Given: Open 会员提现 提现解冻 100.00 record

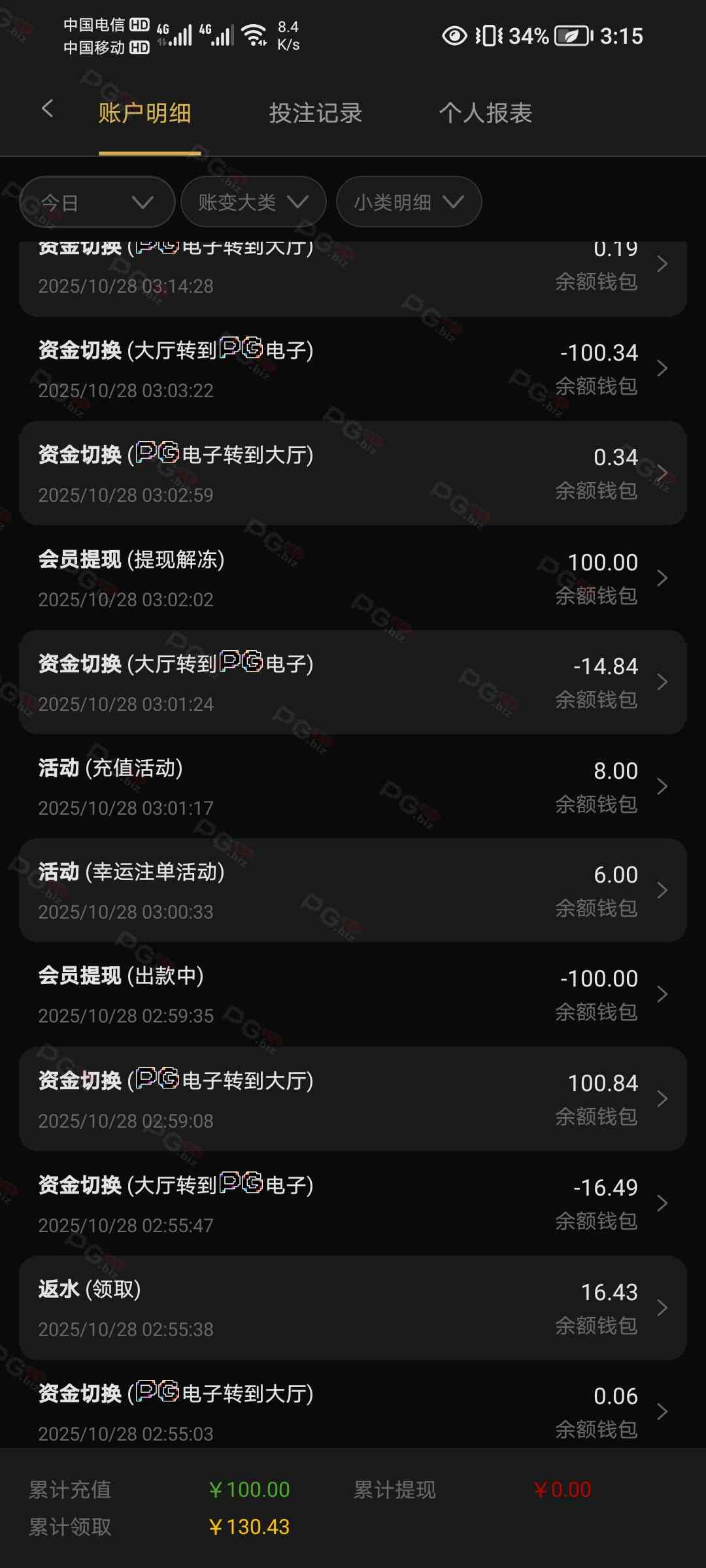Looking at the screenshot, I should point(353,578).
